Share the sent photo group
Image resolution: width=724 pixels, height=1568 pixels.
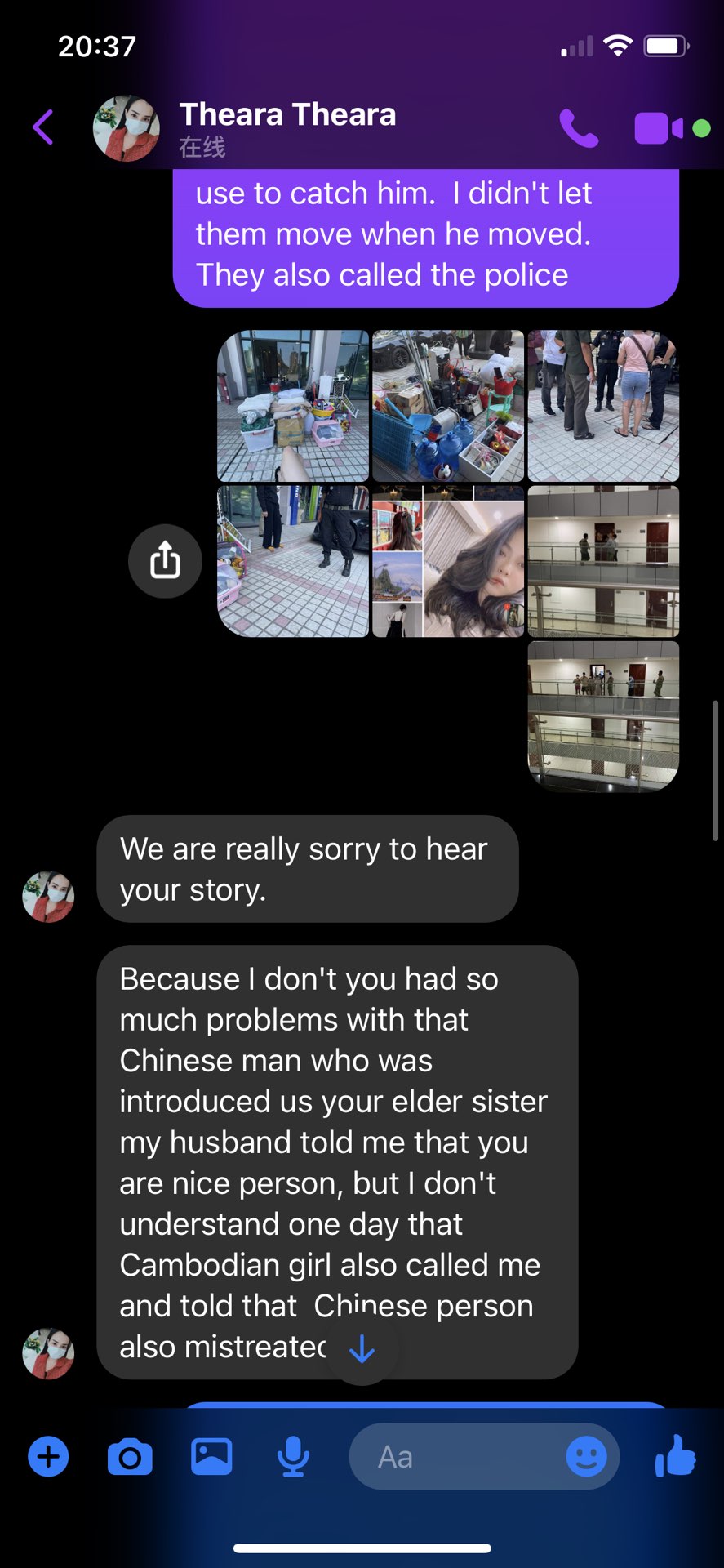pos(165,561)
